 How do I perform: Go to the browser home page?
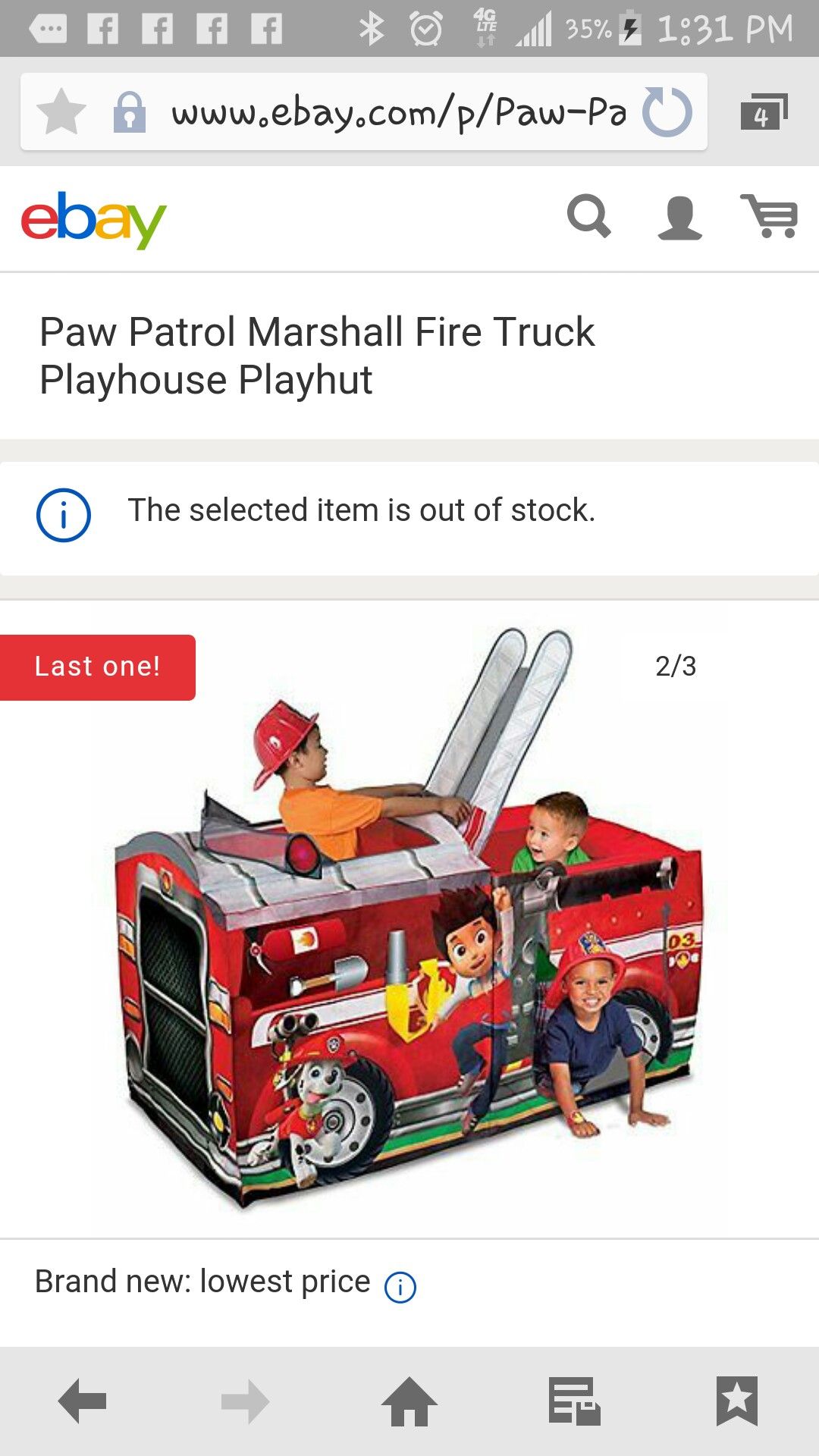[x=409, y=1401]
